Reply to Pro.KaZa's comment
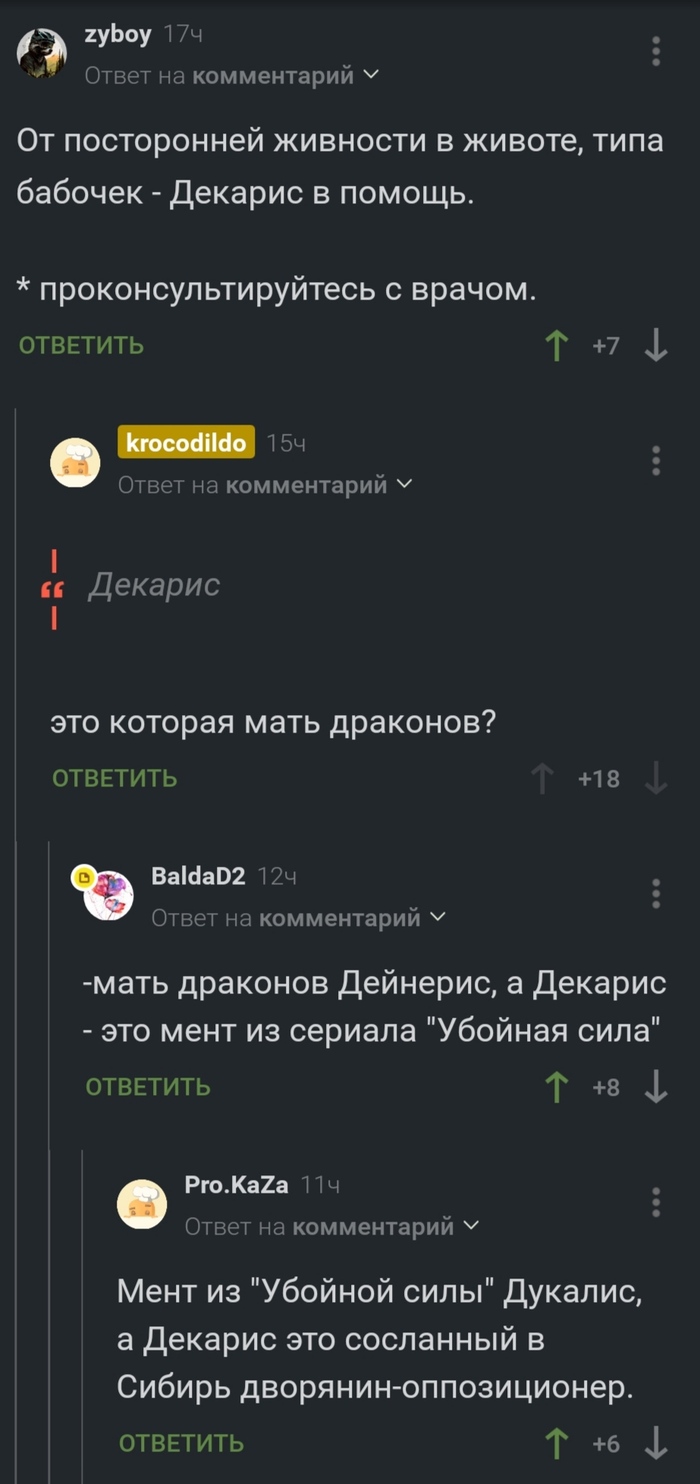The image size is (700, 1484). click(x=181, y=1443)
